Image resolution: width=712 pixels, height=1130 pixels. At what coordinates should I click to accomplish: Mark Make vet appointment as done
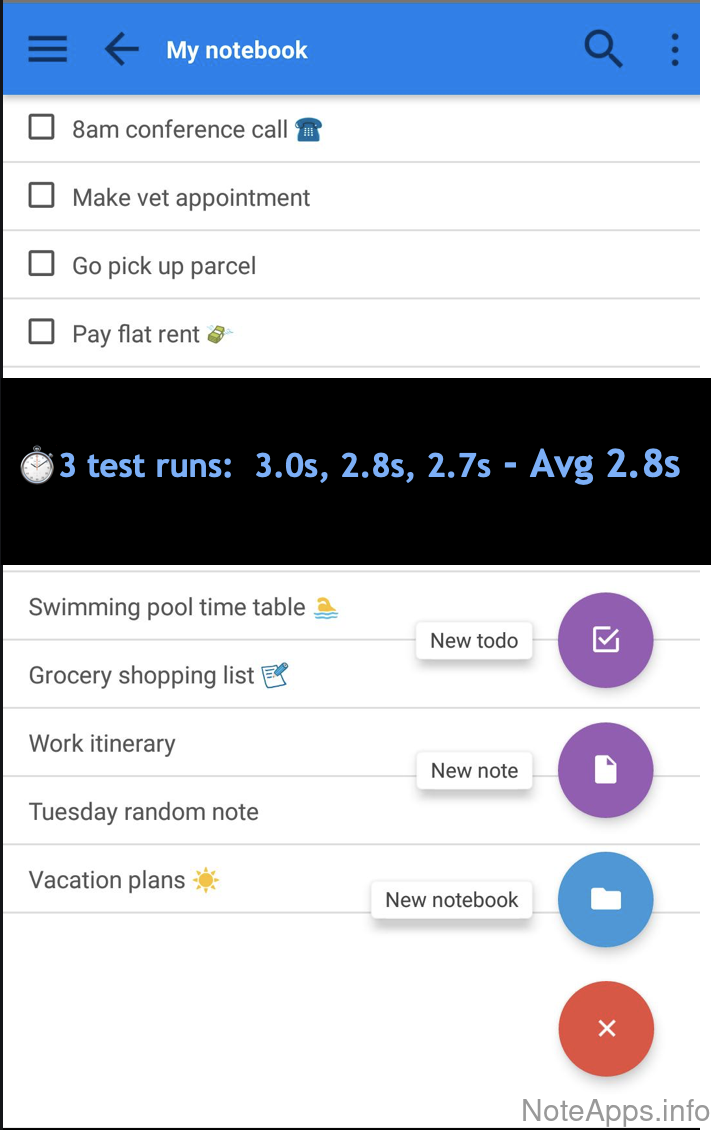(41, 196)
